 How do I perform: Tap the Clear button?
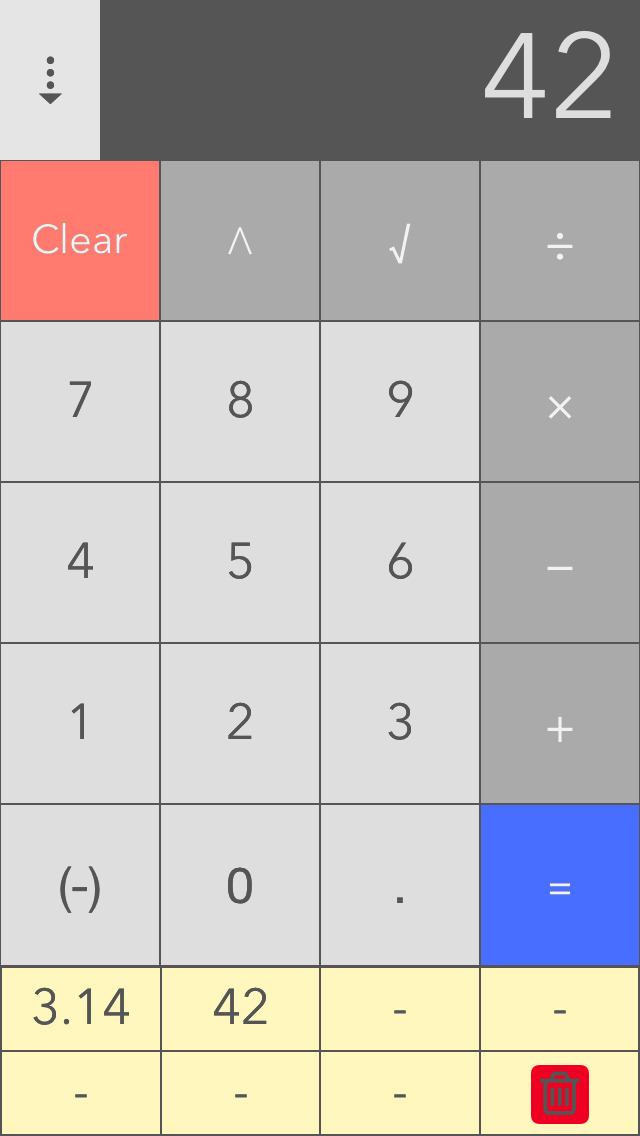coord(80,241)
